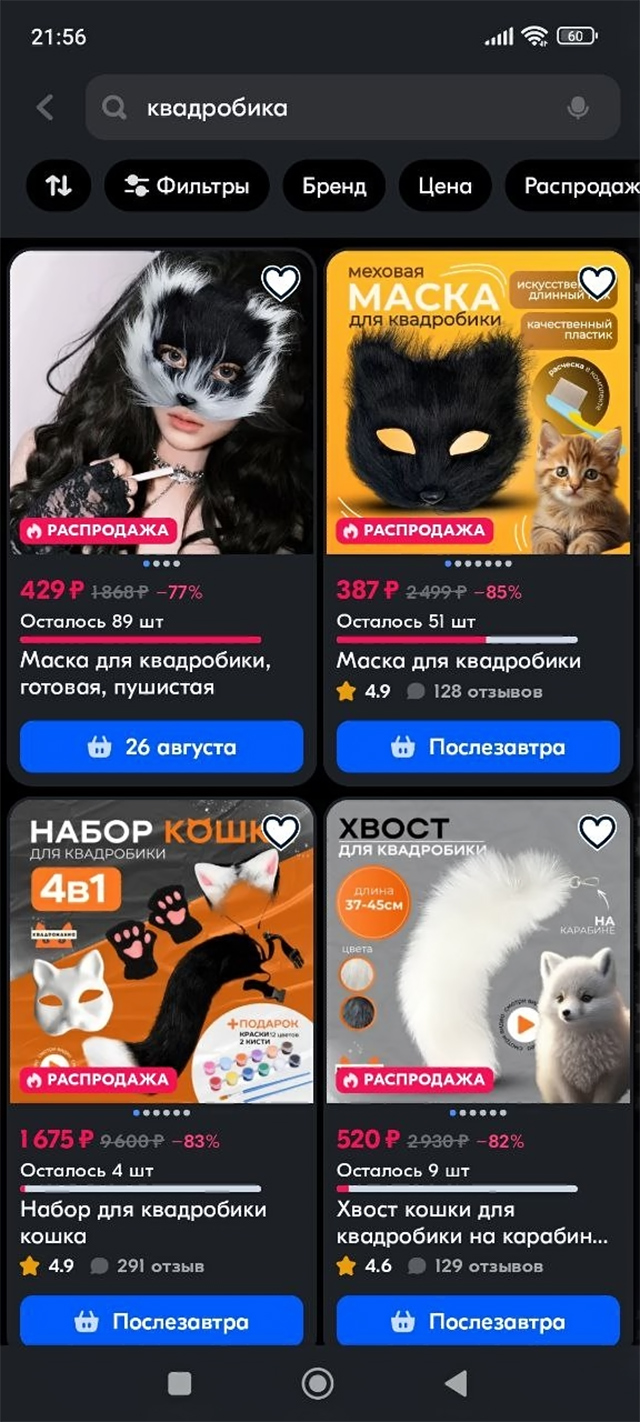This screenshot has height=1422, width=640.
Task: Open the sort options button
Action: pyautogui.click(x=59, y=186)
